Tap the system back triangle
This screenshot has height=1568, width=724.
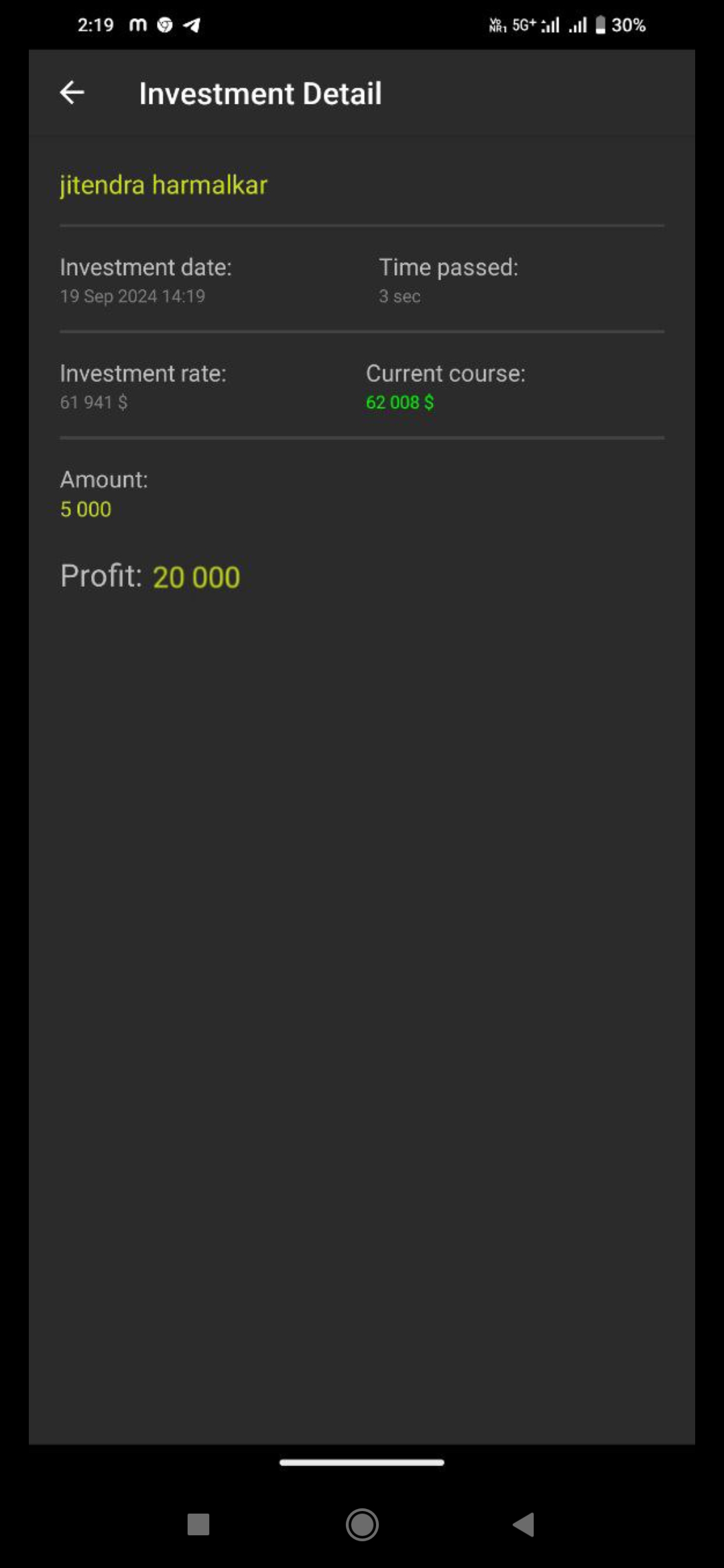pyautogui.click(x=524, y=1524)
